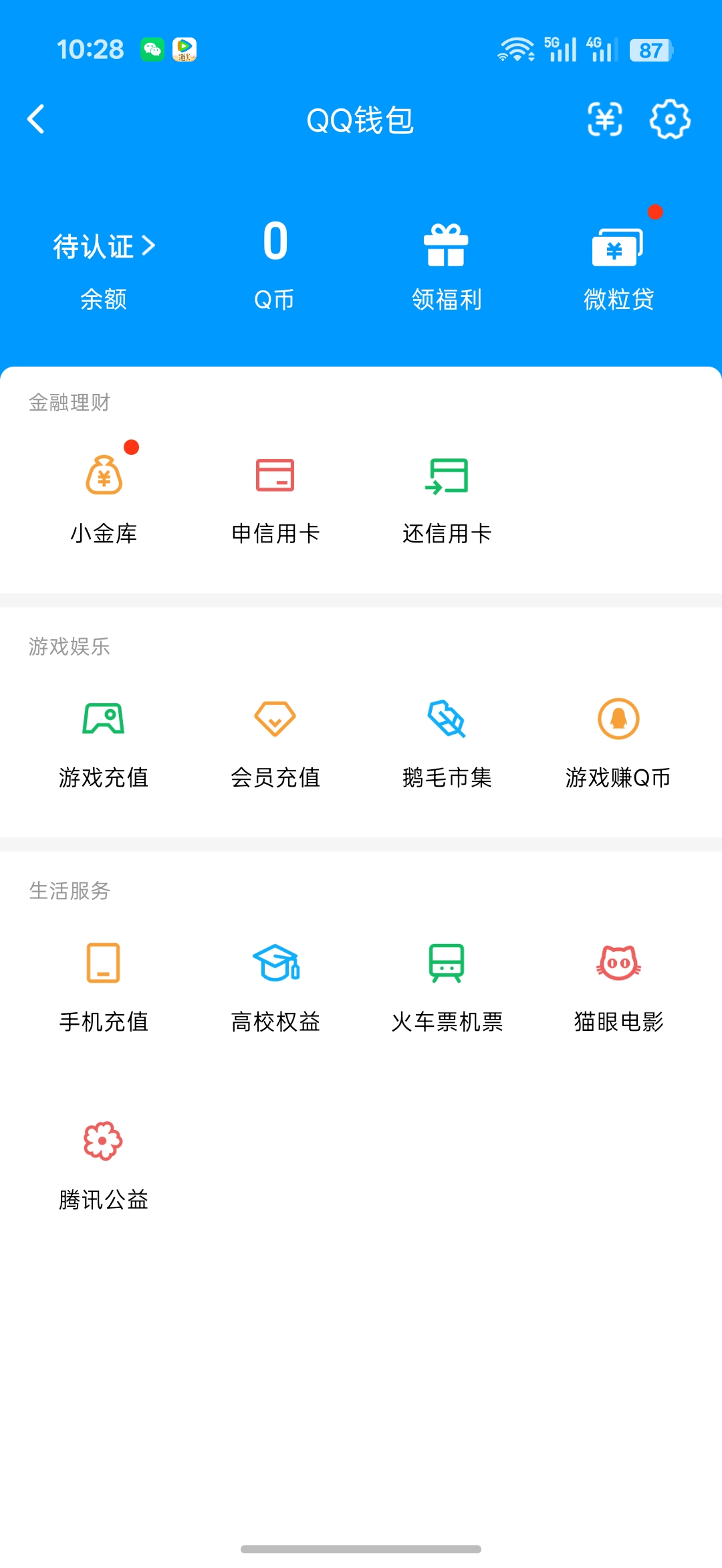Screen dimensions: 722x1568
Task: Open 高校权益
Action: tap(275, 988)
